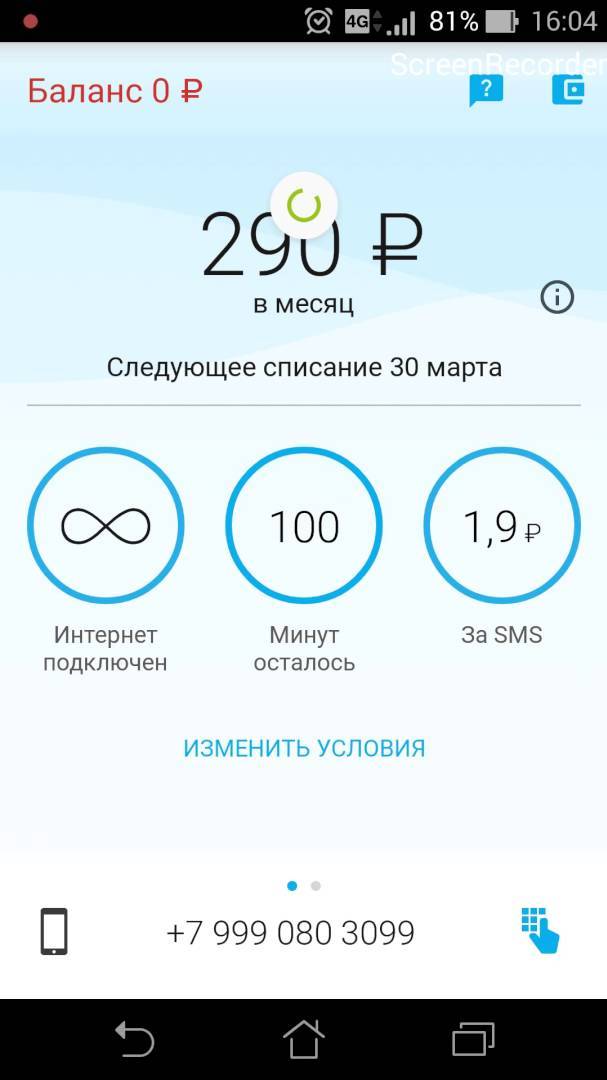Open the 1,9 ₽ За SMS circle
The height and width of the screenshot is (1080, 607).
click(502, 526)
